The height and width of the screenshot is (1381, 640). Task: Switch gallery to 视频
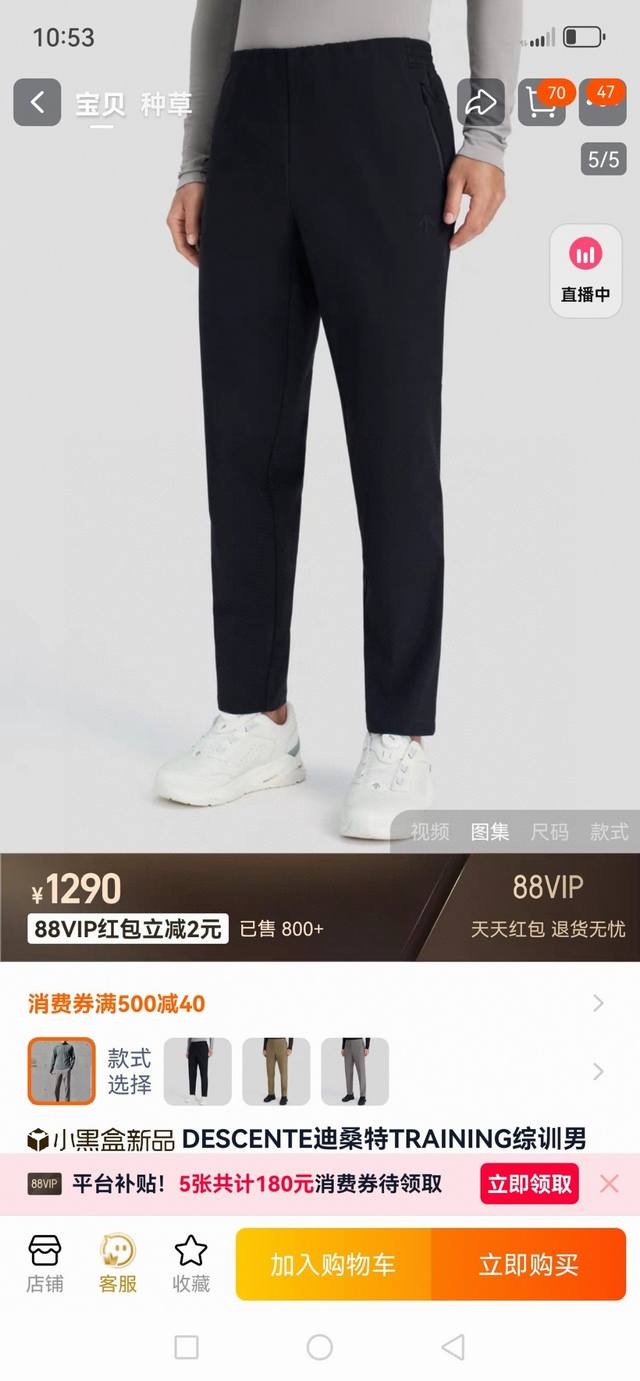coord(430,831)
